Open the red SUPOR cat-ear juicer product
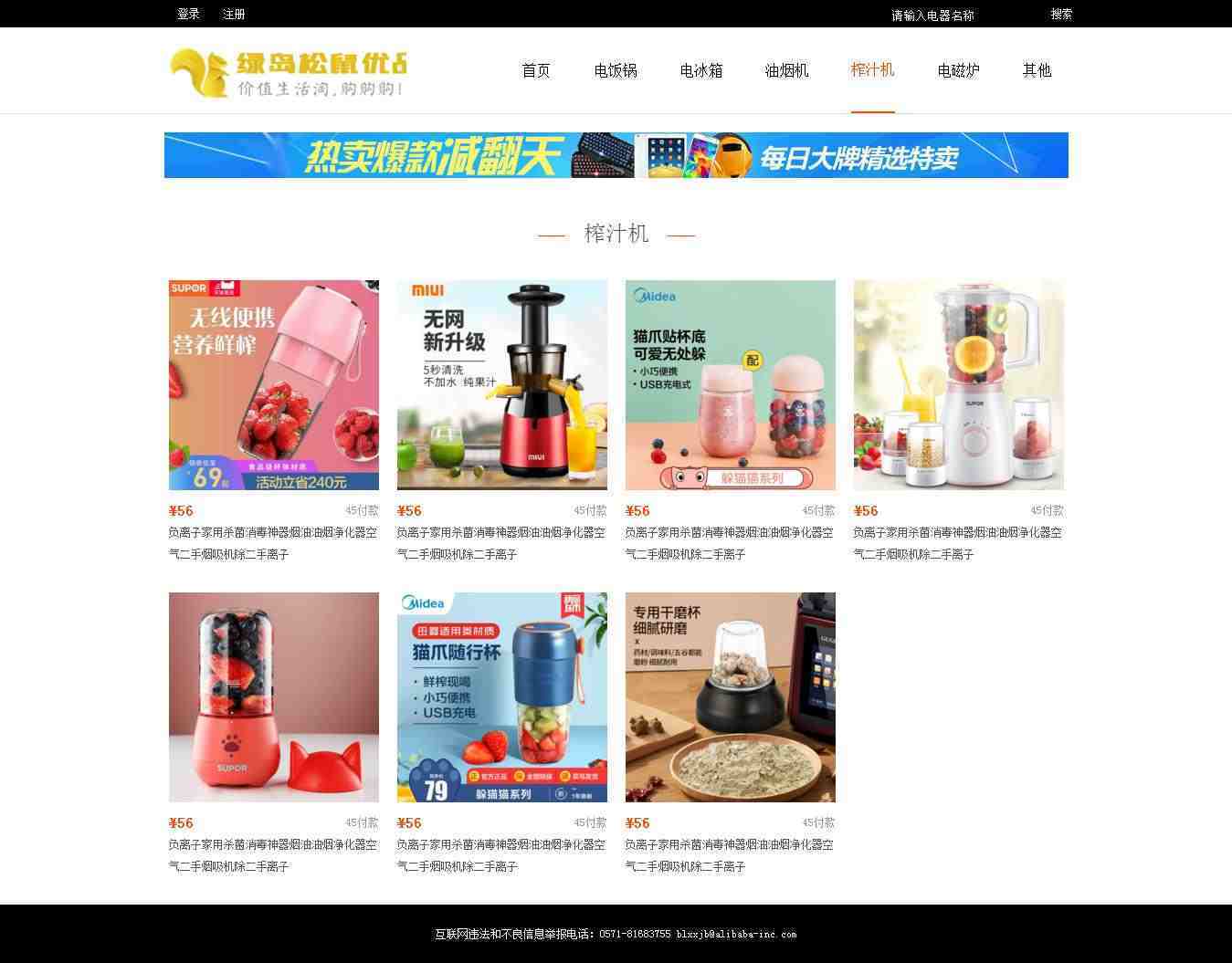Viewport: 1232px width, 963px height. (x=274, y=697)
